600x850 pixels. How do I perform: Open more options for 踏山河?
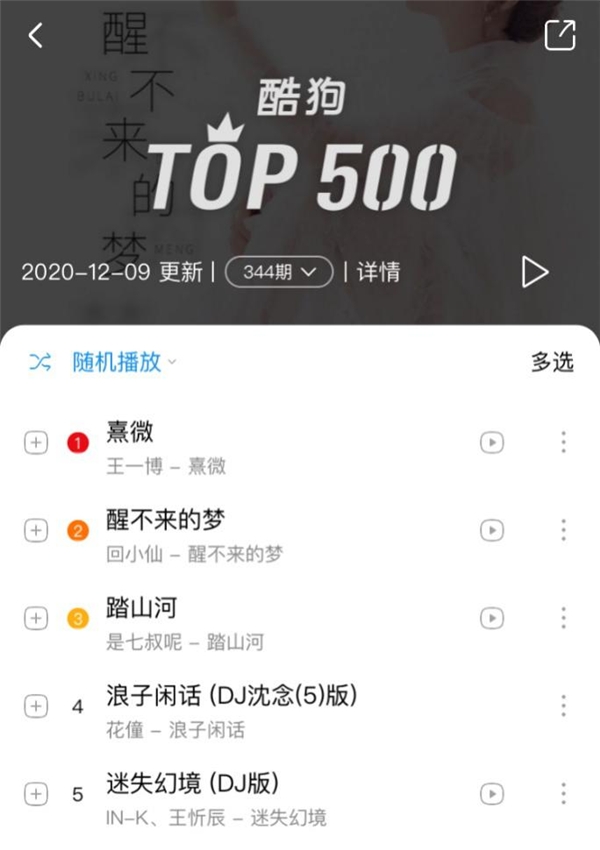(x=564, y=618)
